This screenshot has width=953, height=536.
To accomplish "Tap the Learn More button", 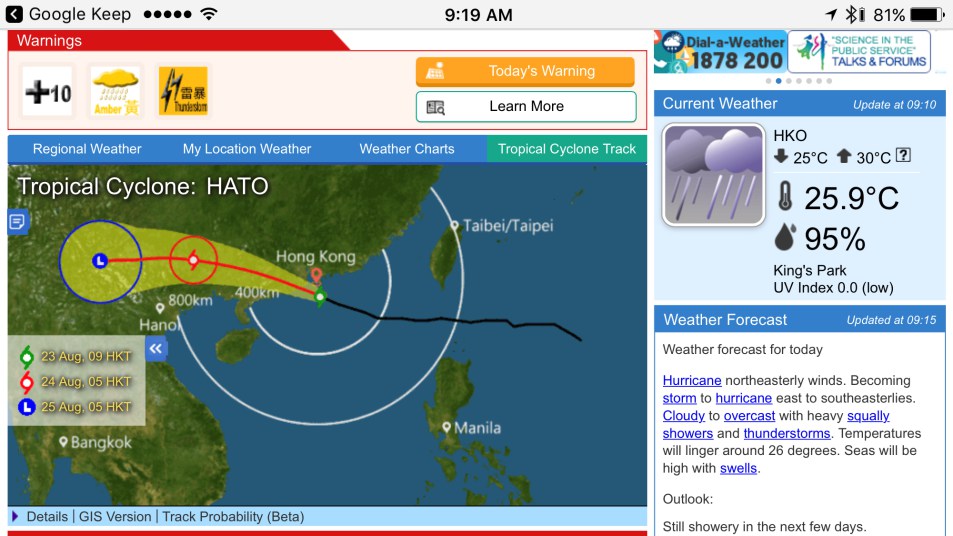I will point(525,106).
